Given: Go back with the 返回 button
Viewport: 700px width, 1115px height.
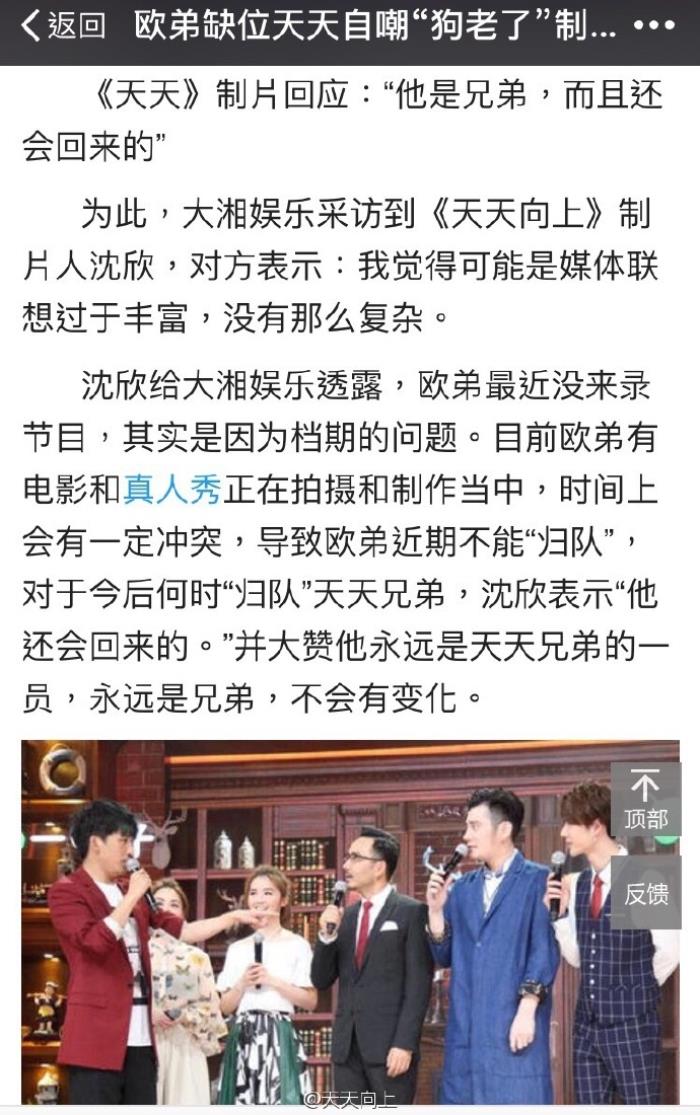Looking at the screenshot, I should coord(62,27).
